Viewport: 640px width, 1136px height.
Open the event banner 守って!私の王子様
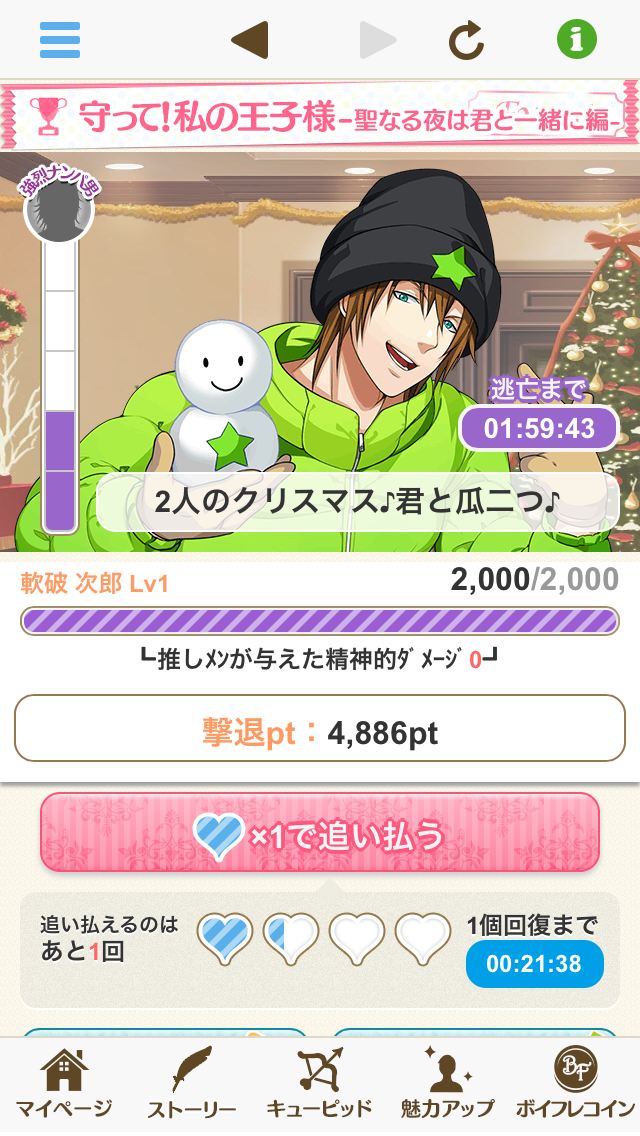[320, 116]
